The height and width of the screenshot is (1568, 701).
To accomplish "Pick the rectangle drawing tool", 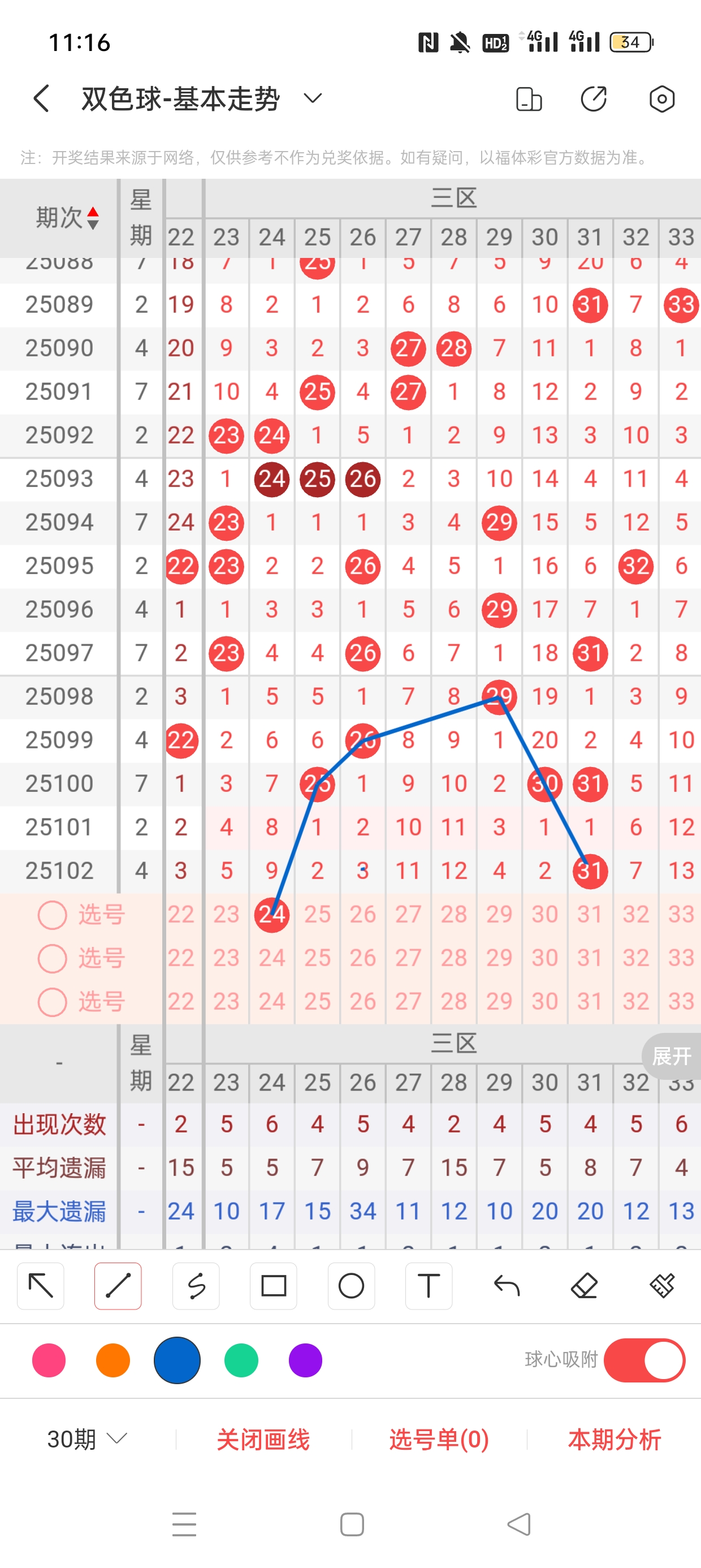I will coord(273,1286).
